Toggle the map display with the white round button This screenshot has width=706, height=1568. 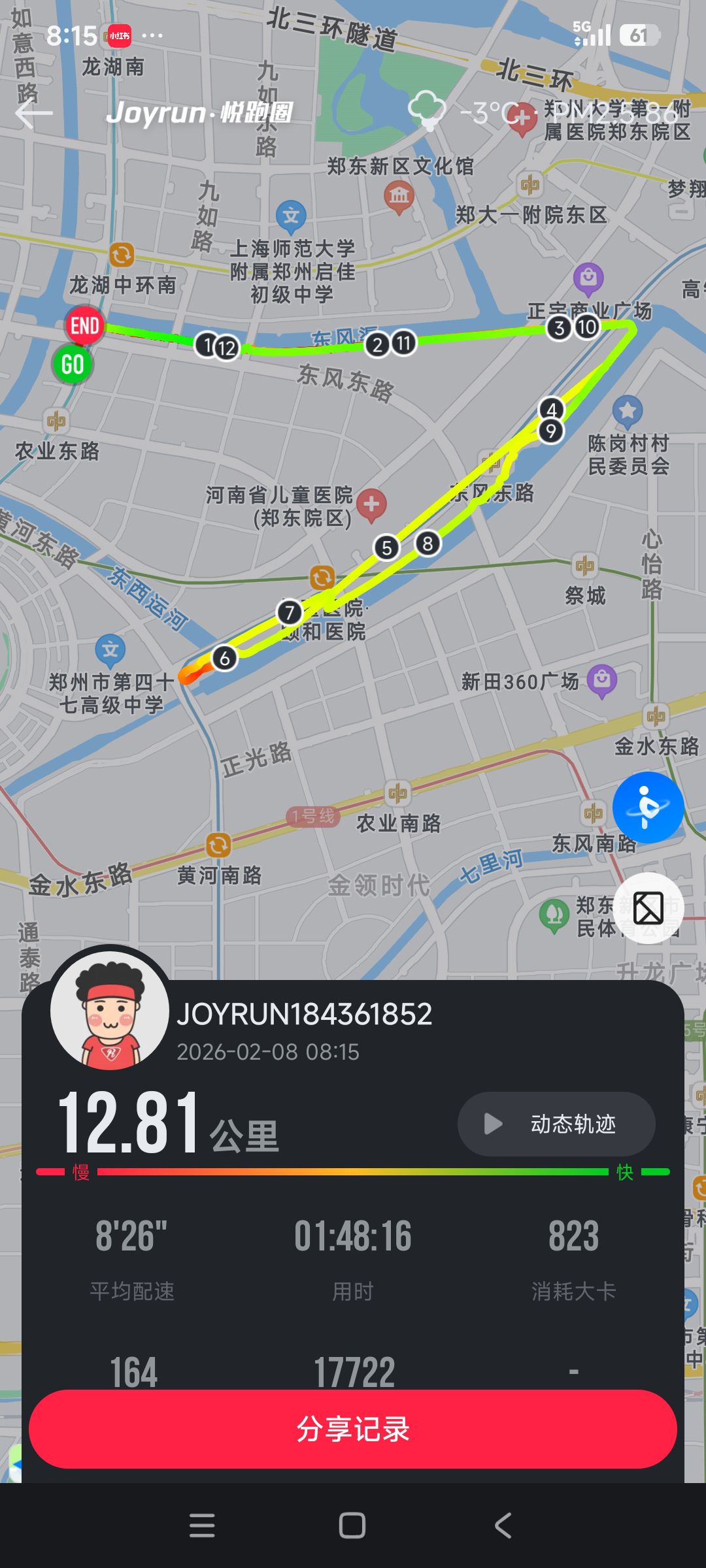coord(648,908)
